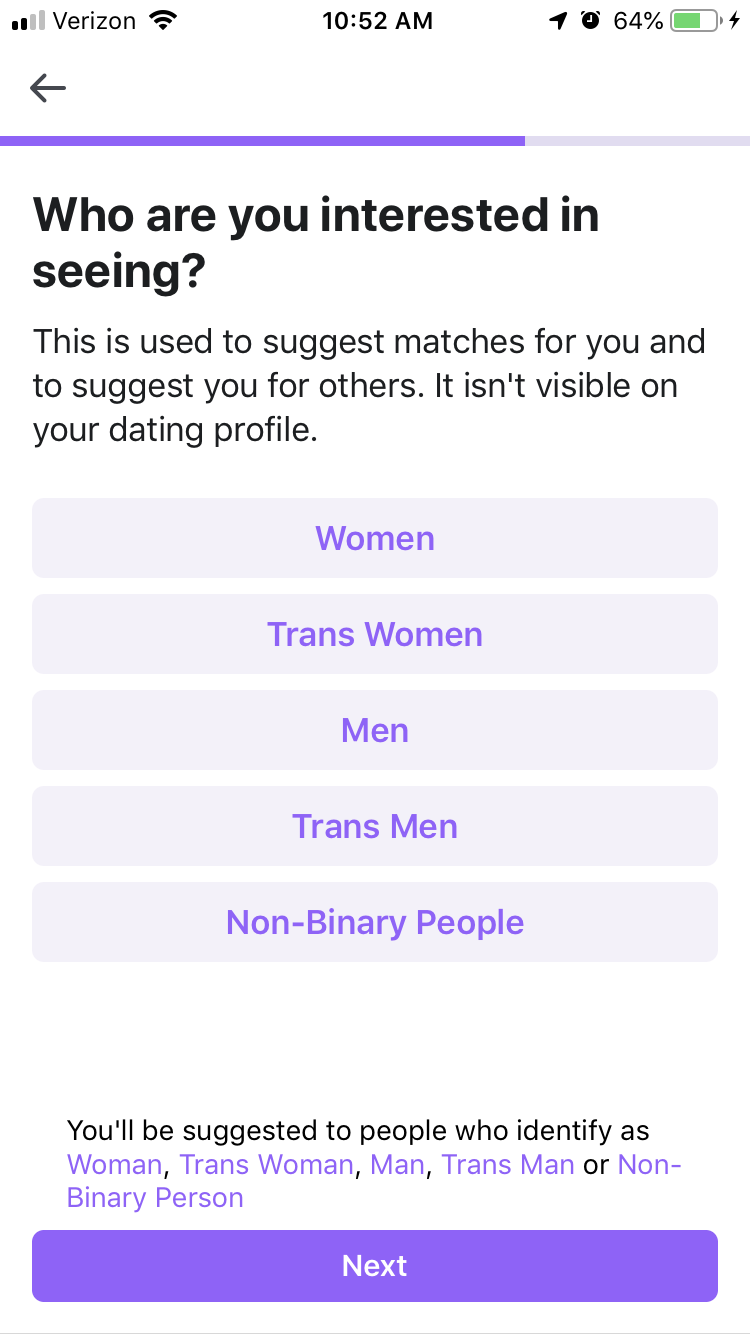The image size is (750, 1334).
Task: Go back using the arrow icon
Action: click(x=48, y=89)
